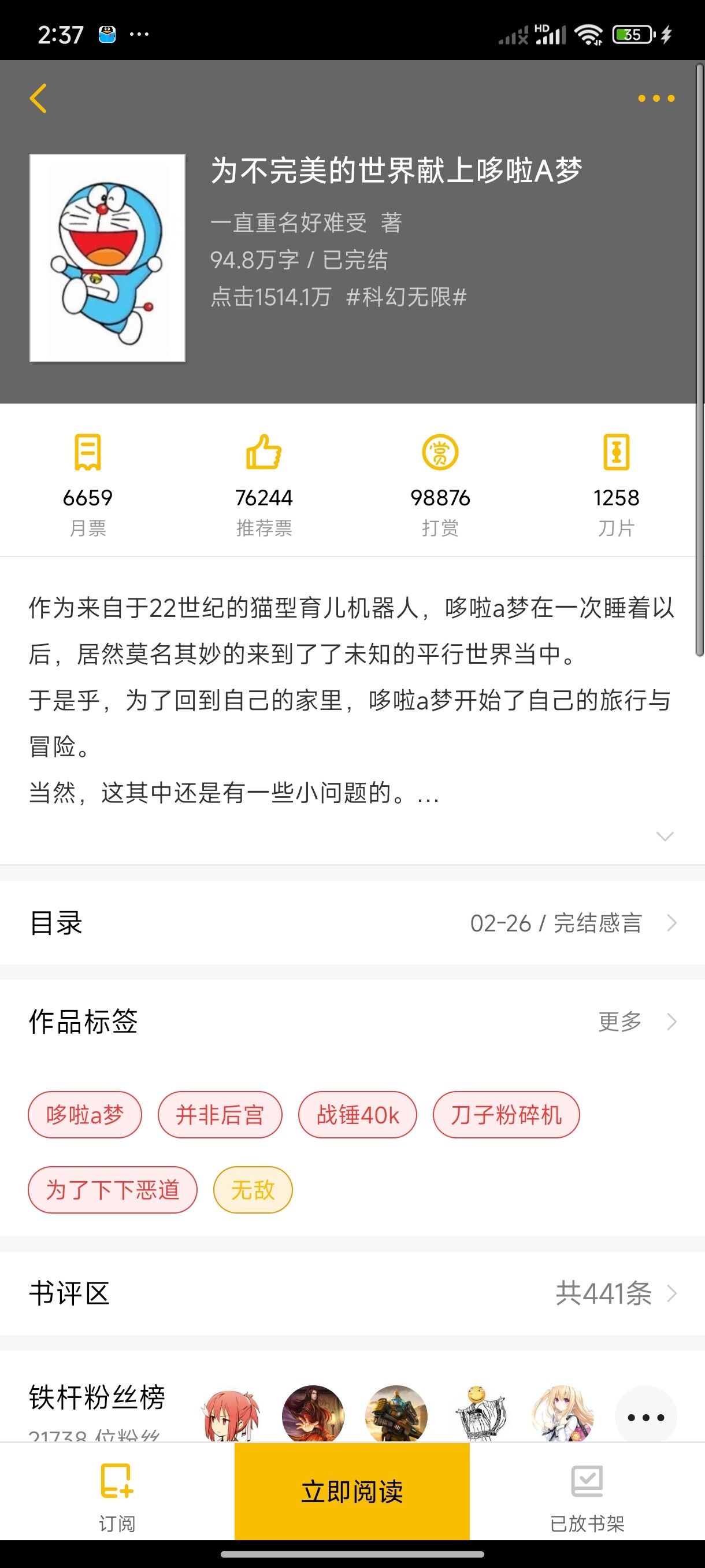View 更多 work tags
705x1568 pixels.
pos(636,1022)
